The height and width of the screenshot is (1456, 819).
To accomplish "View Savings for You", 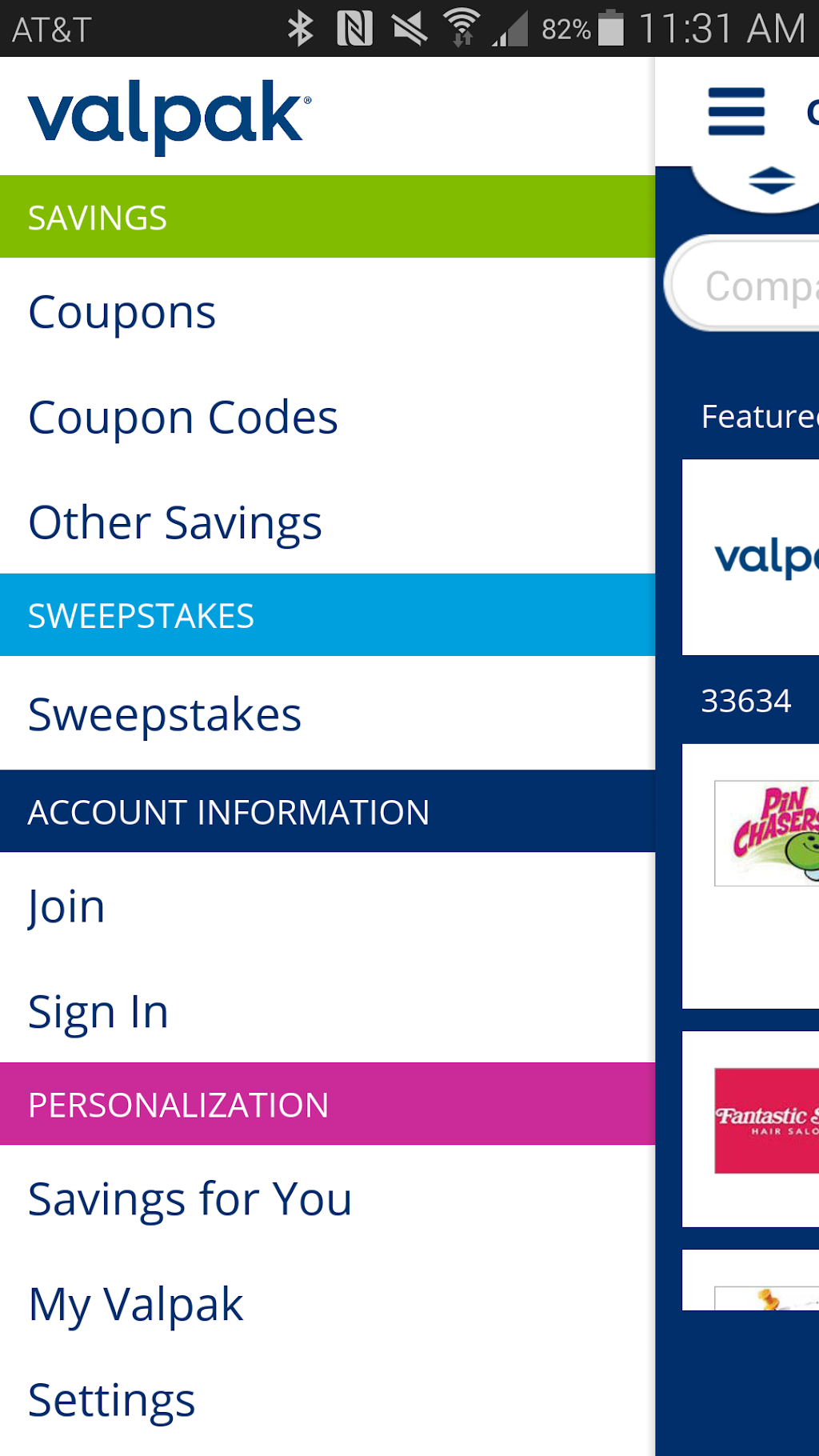I will coord(327,1198).
